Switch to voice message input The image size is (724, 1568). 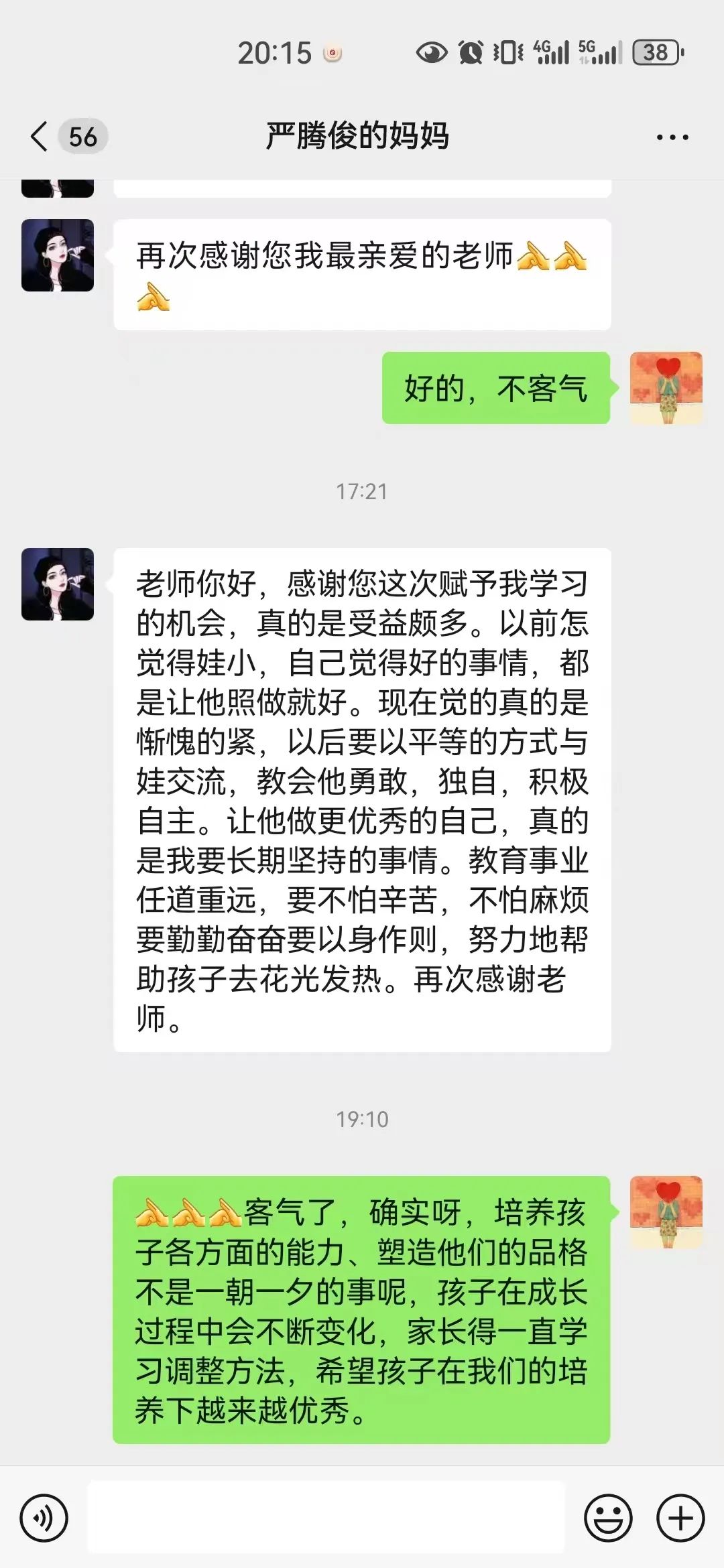pyautogui.click(x=44, y=1518)
